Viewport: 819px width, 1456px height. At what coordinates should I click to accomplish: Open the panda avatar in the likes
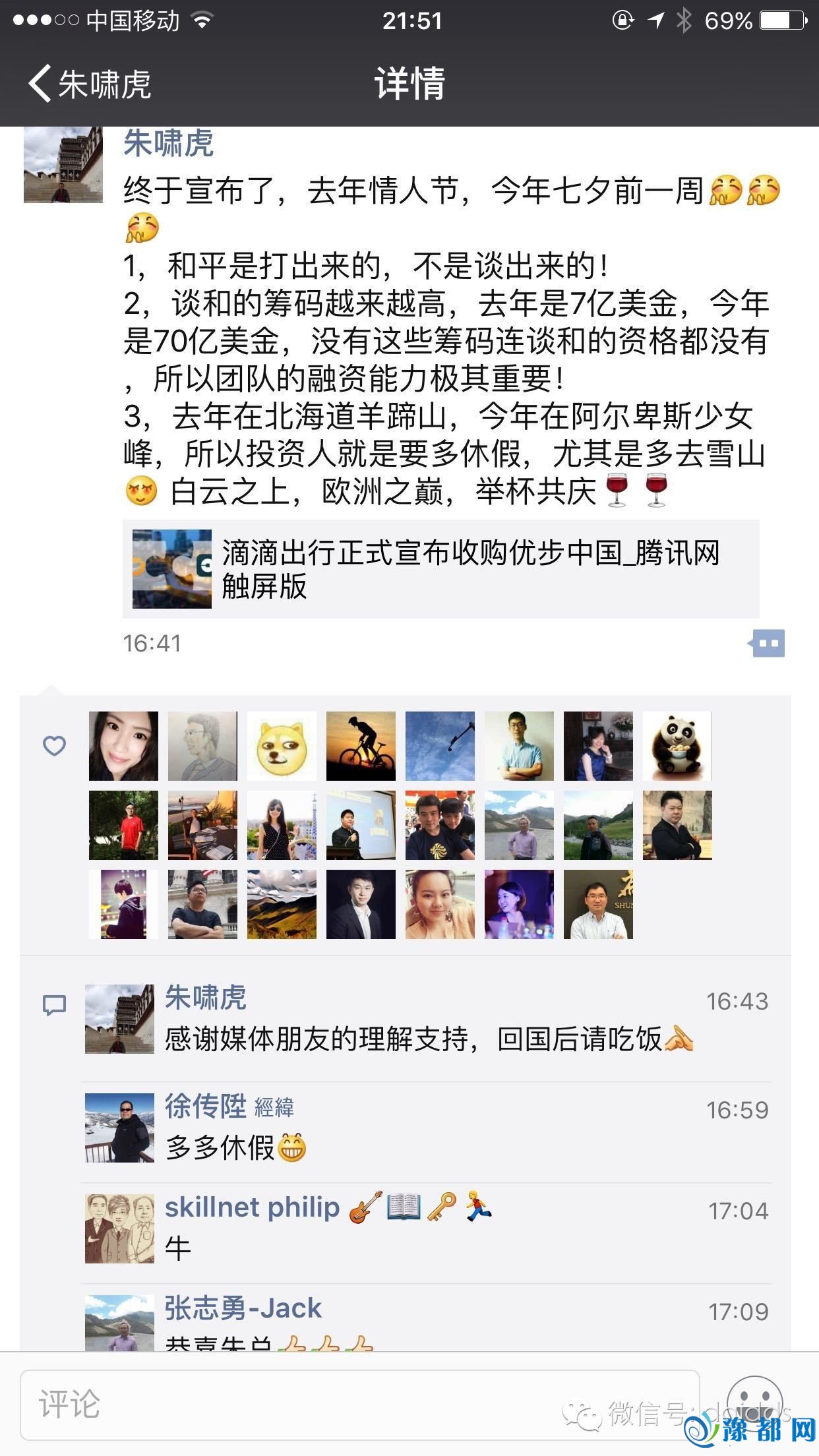click(677, 746)
